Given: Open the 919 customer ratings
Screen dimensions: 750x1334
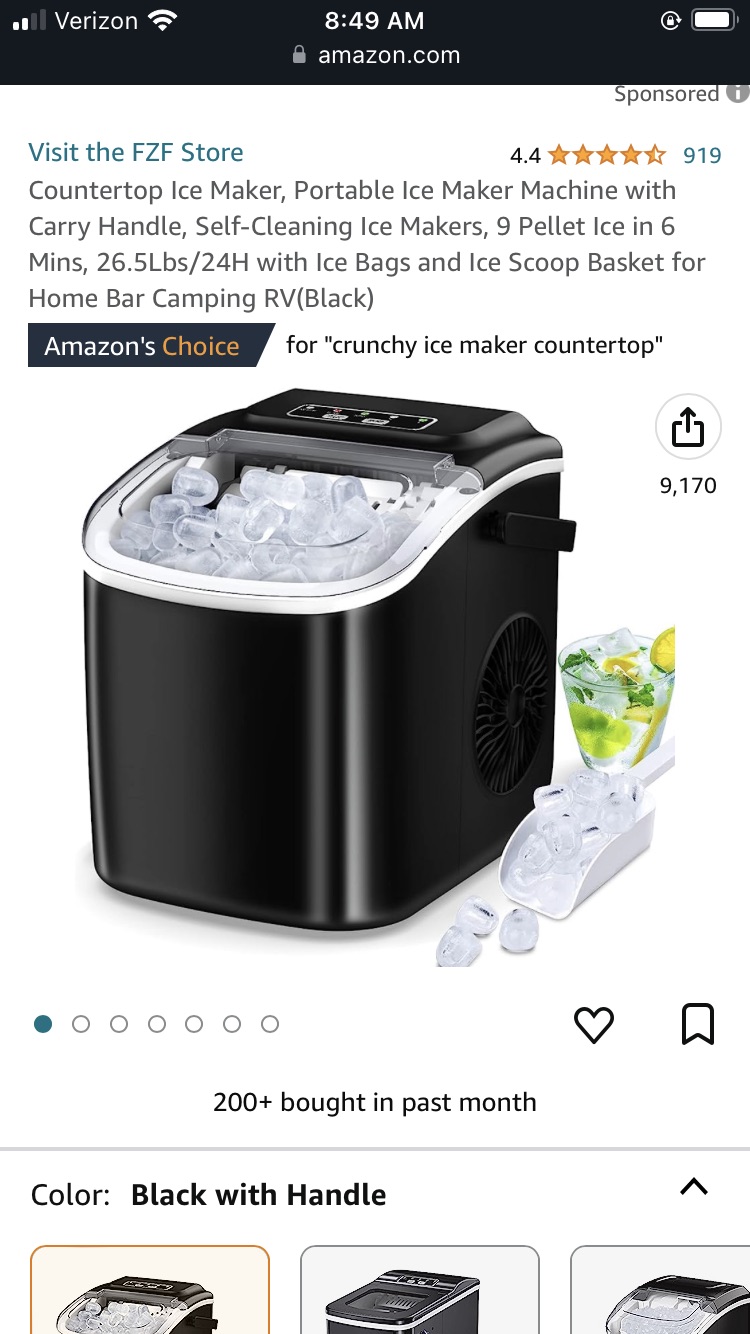Looking at the screenshot, I should [x=702, y=155].
